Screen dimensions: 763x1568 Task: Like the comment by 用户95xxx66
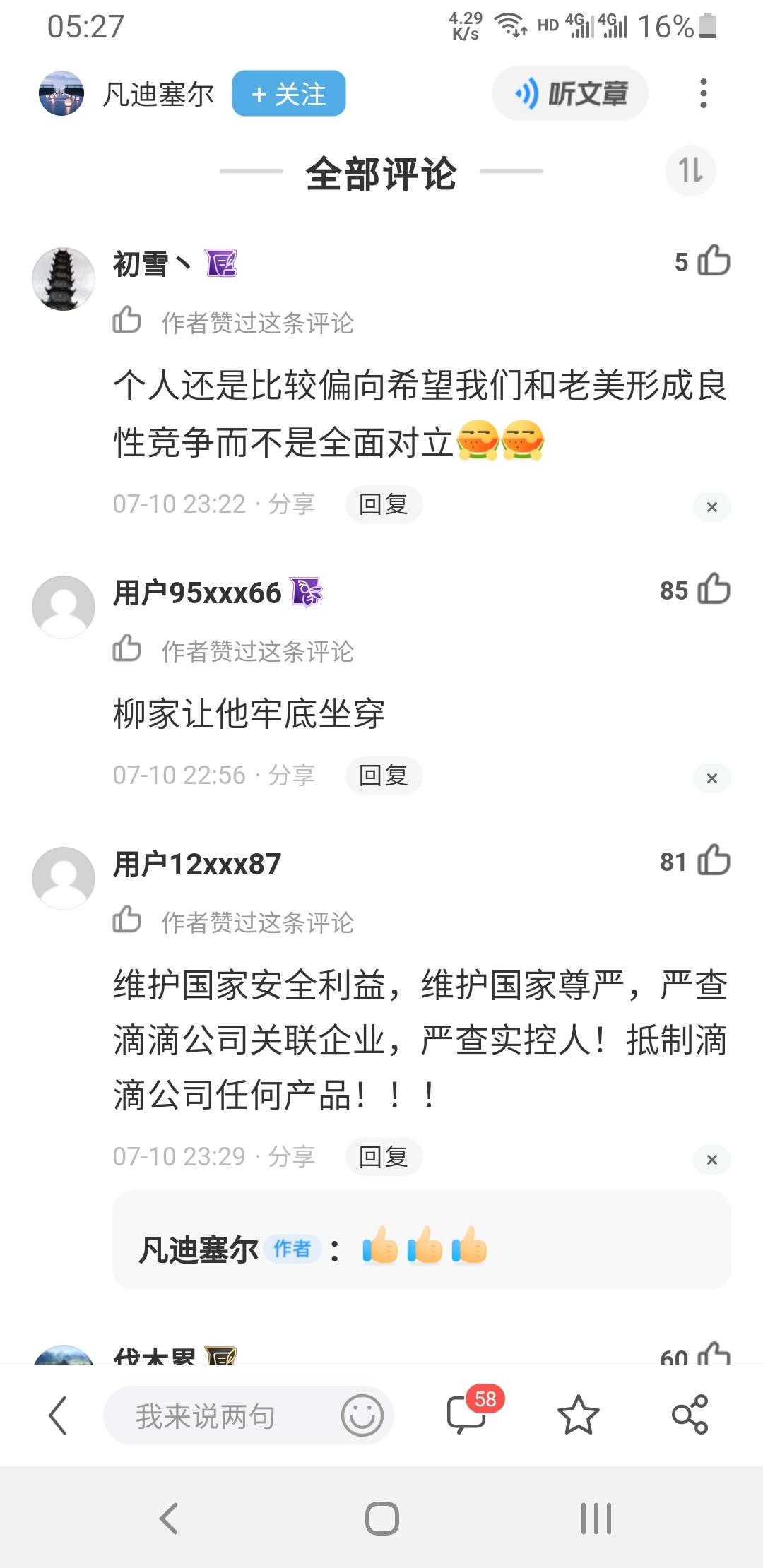tap(713, 590)
